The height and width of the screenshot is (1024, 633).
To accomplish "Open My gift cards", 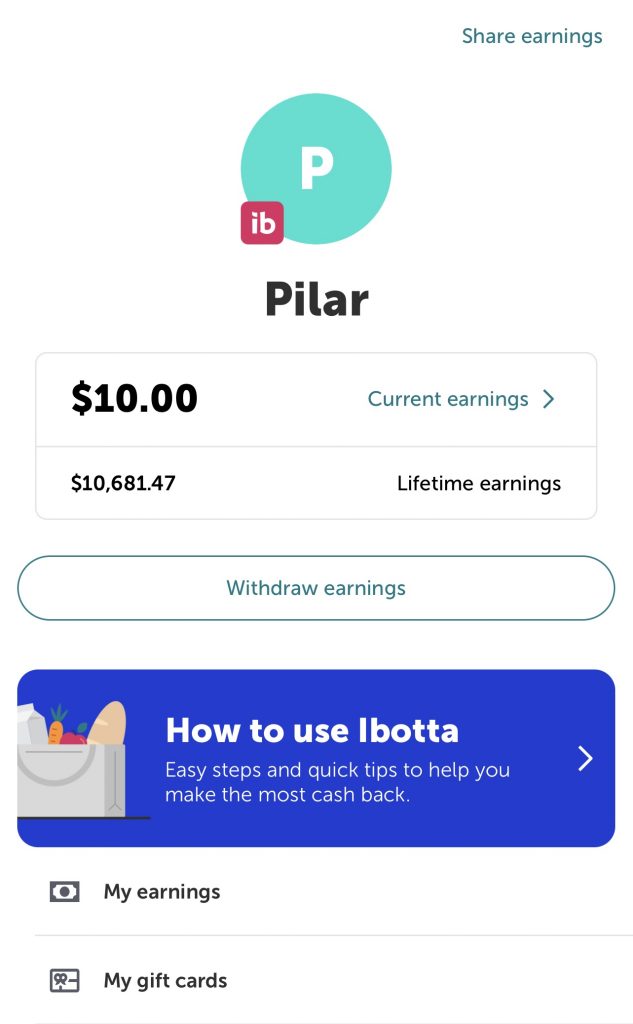I will (333, 980).
